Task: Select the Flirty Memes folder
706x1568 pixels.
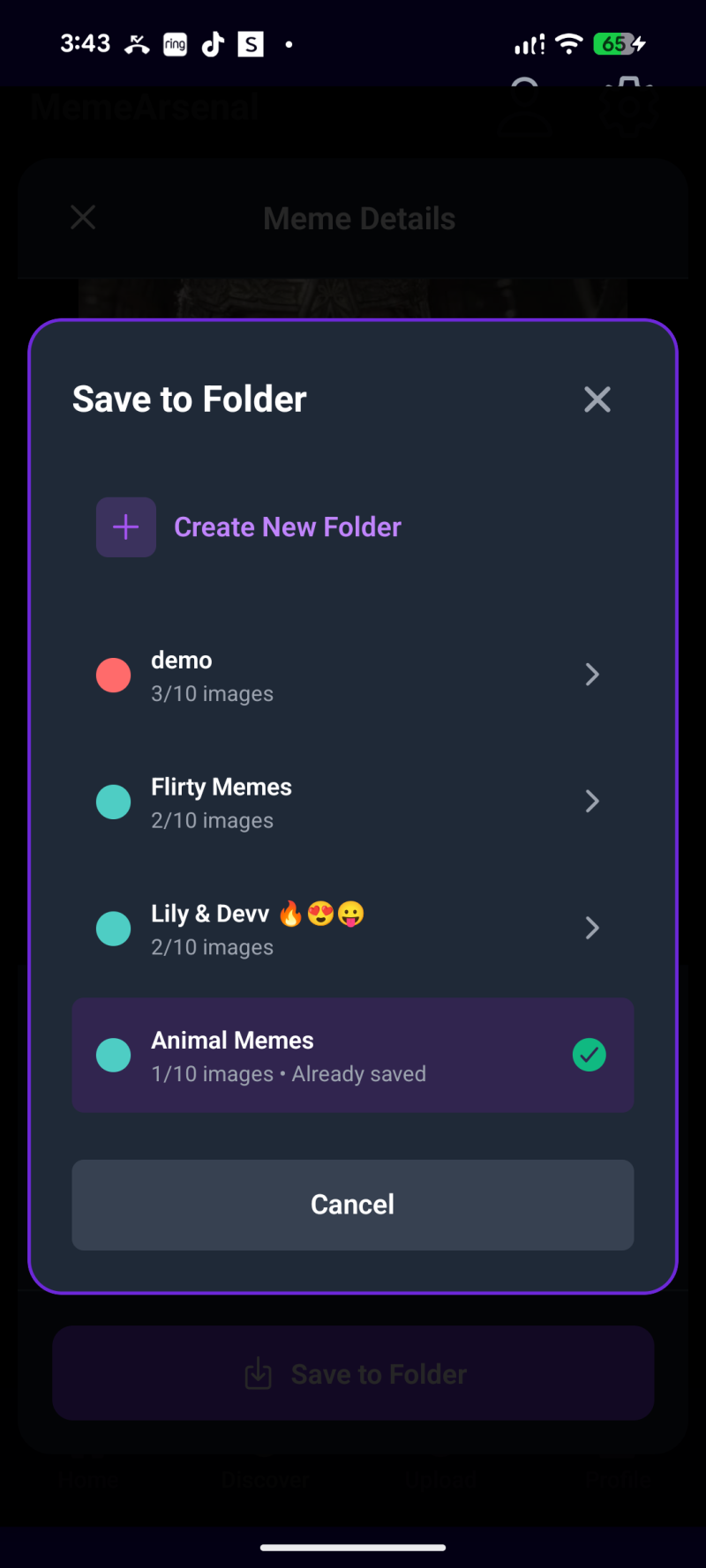Action: 351,802
